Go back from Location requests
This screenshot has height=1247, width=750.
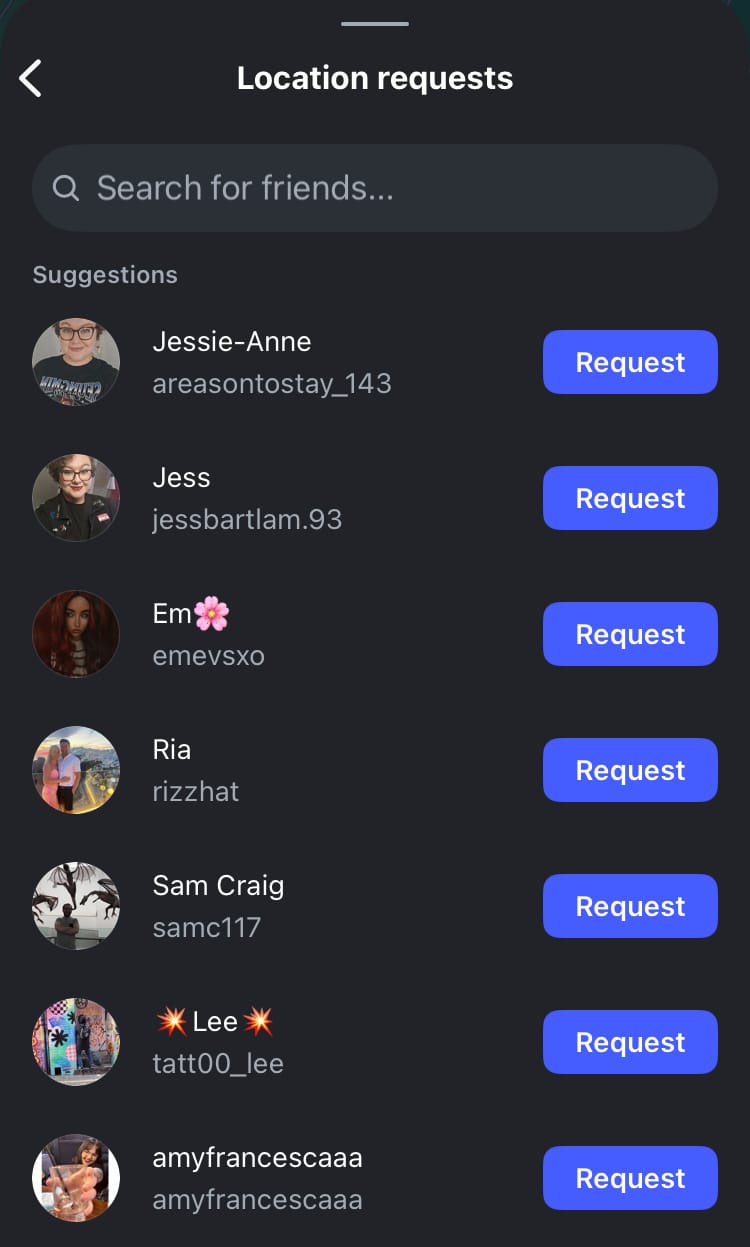pos(31,78)
